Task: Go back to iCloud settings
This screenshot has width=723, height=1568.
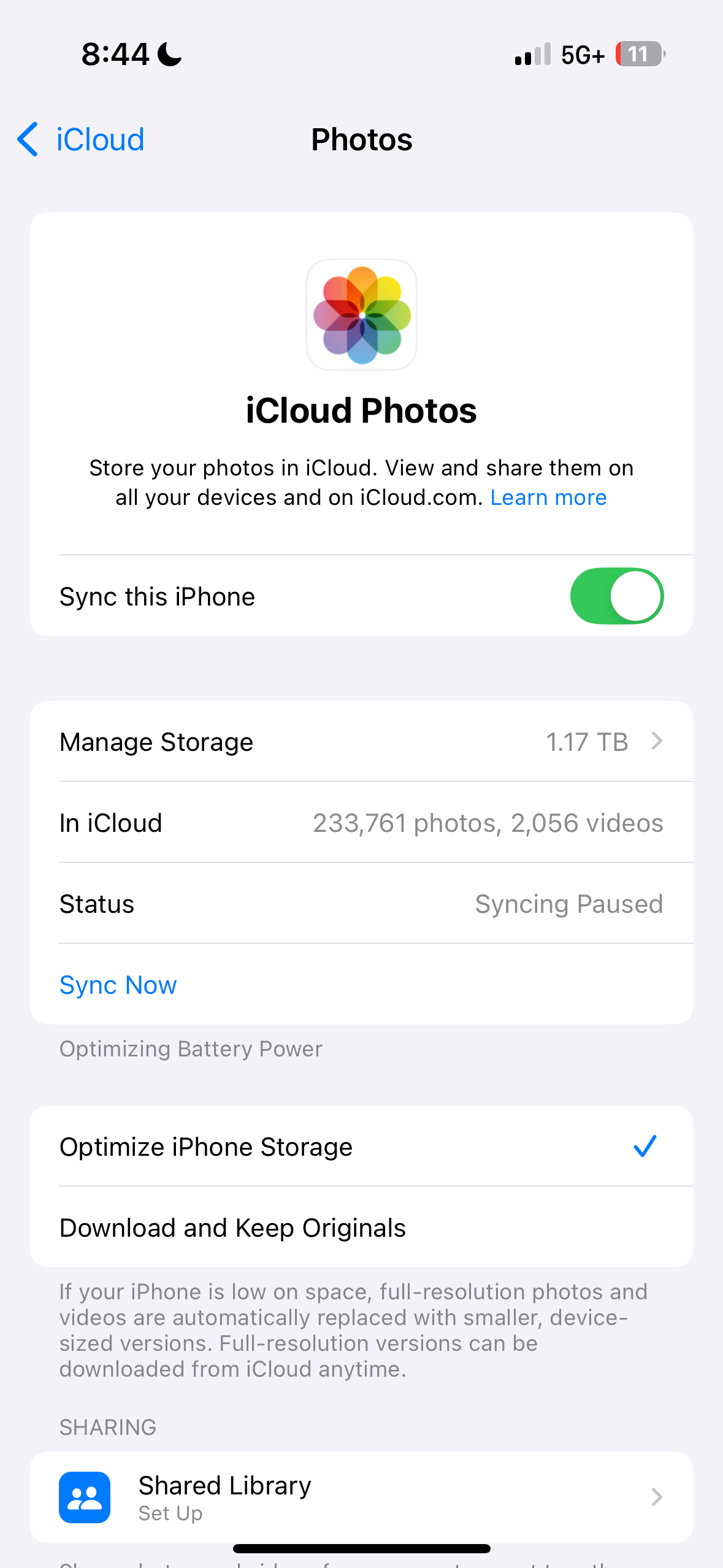Action: point(81,139)
